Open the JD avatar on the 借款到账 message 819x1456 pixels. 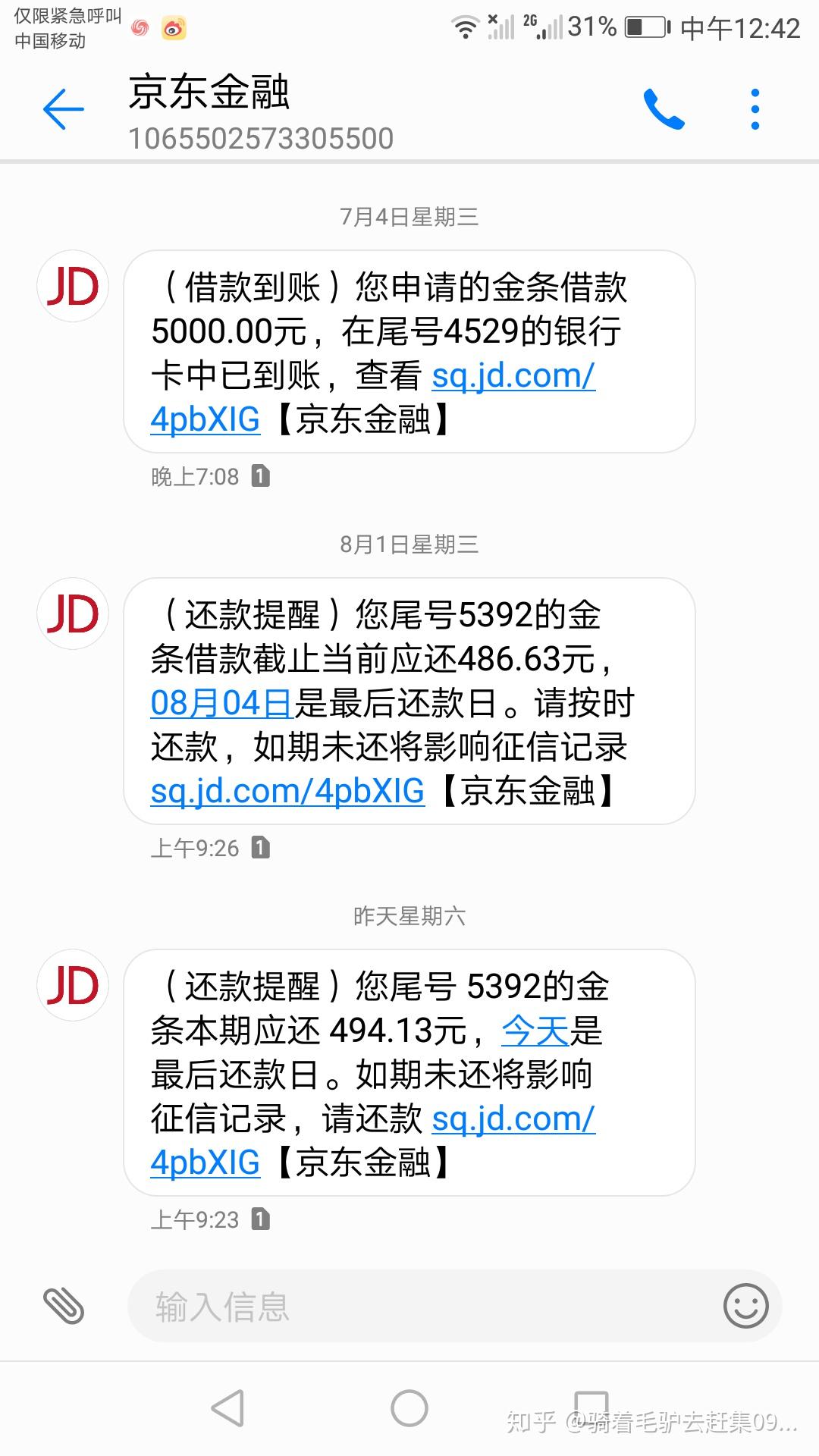pos(73,287)
